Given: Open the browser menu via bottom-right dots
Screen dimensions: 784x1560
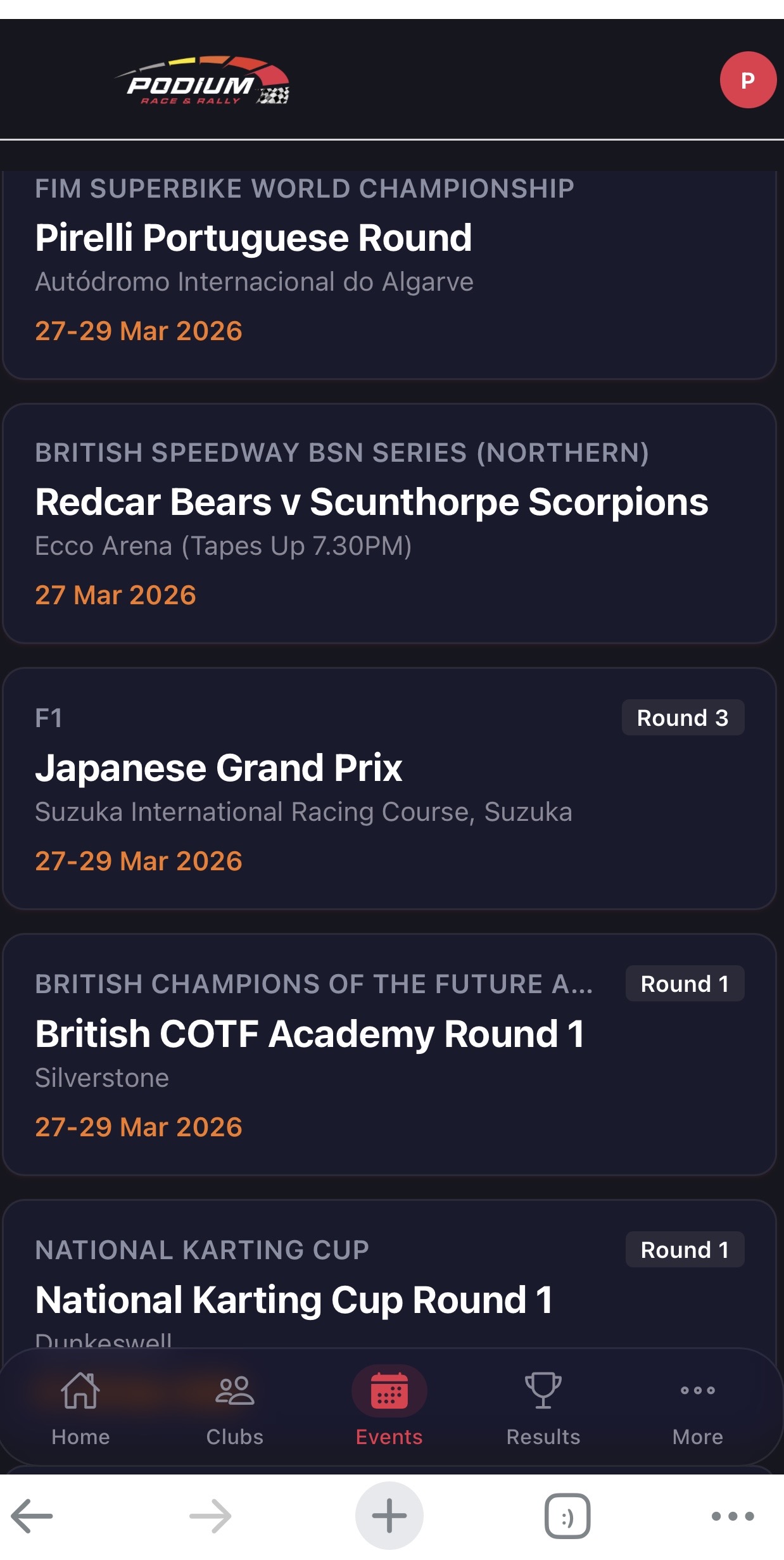Looking at the screenshot, I should point(731,1516).
